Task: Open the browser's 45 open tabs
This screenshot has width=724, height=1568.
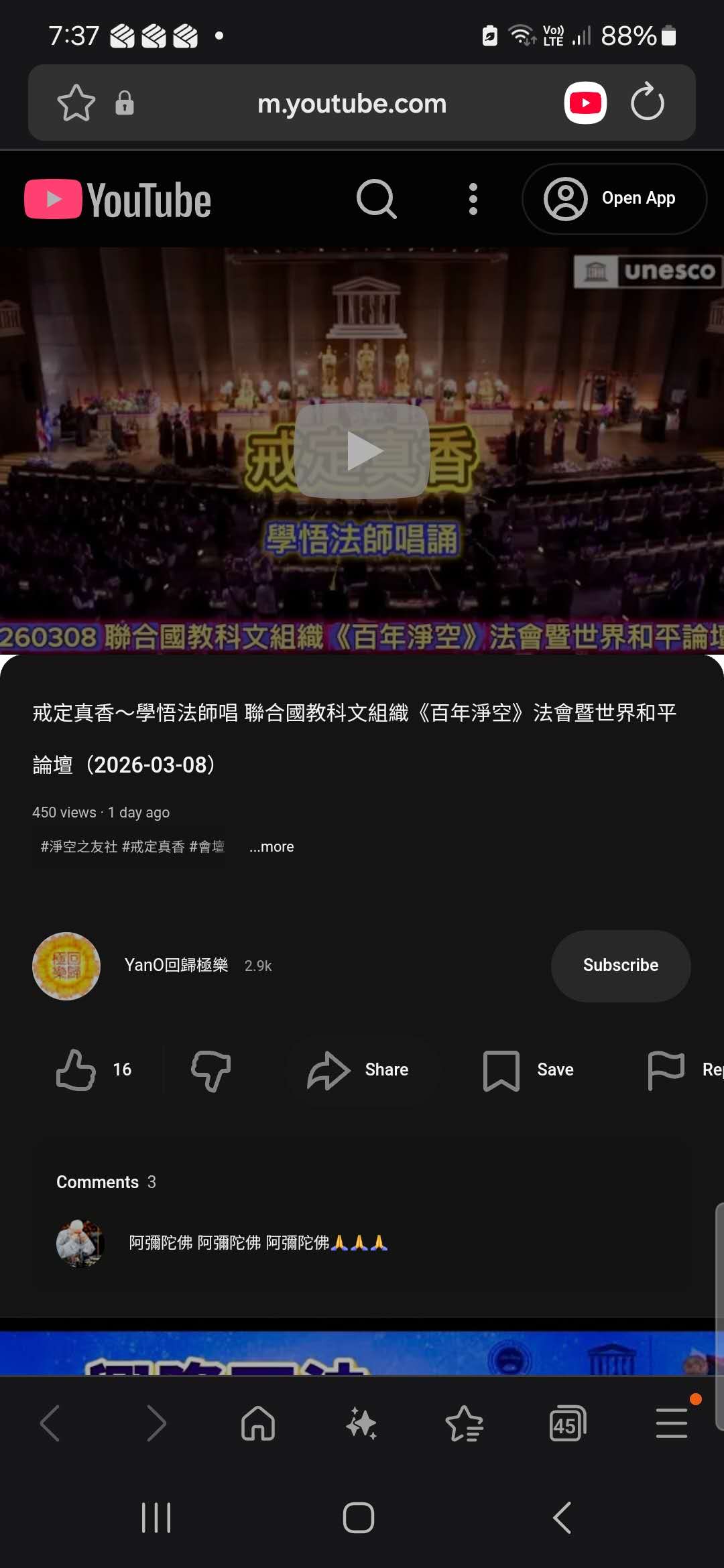Action: [567, 1424]
